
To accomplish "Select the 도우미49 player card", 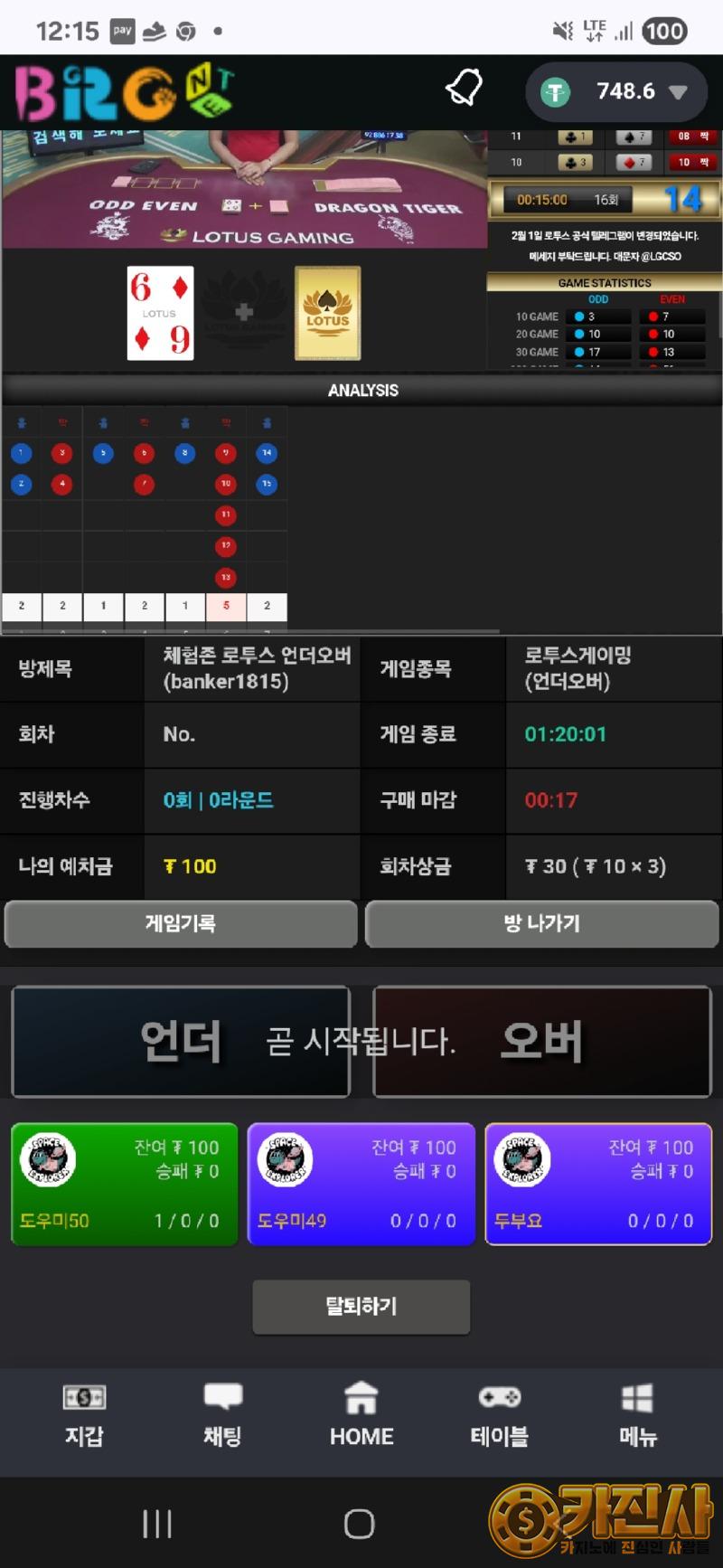I will [361, 1184].
